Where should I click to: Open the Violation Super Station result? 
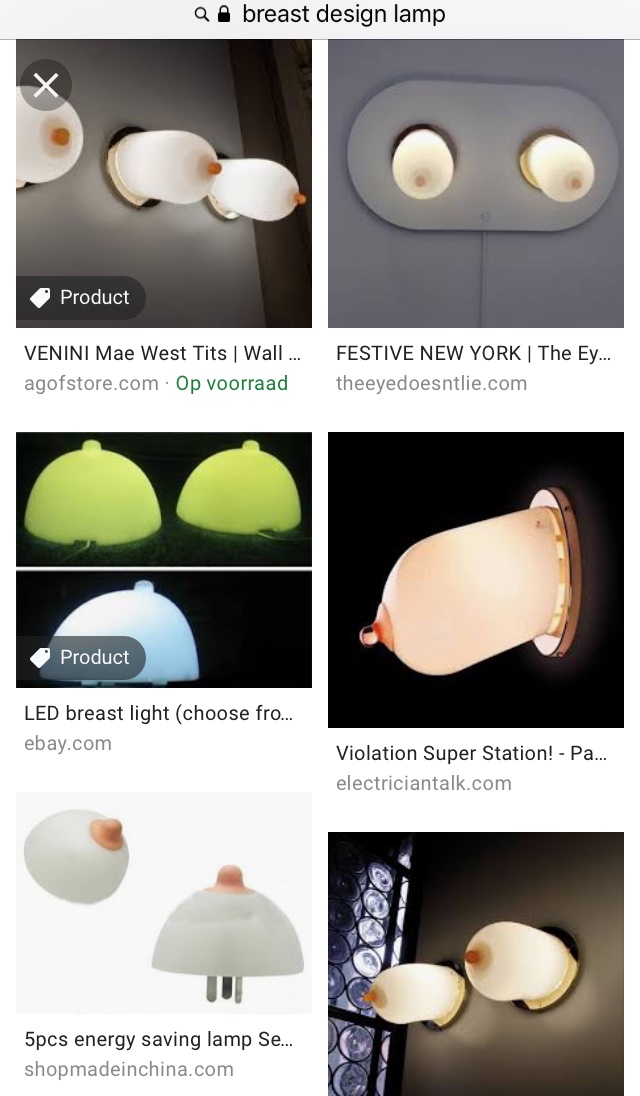(476, 580)
